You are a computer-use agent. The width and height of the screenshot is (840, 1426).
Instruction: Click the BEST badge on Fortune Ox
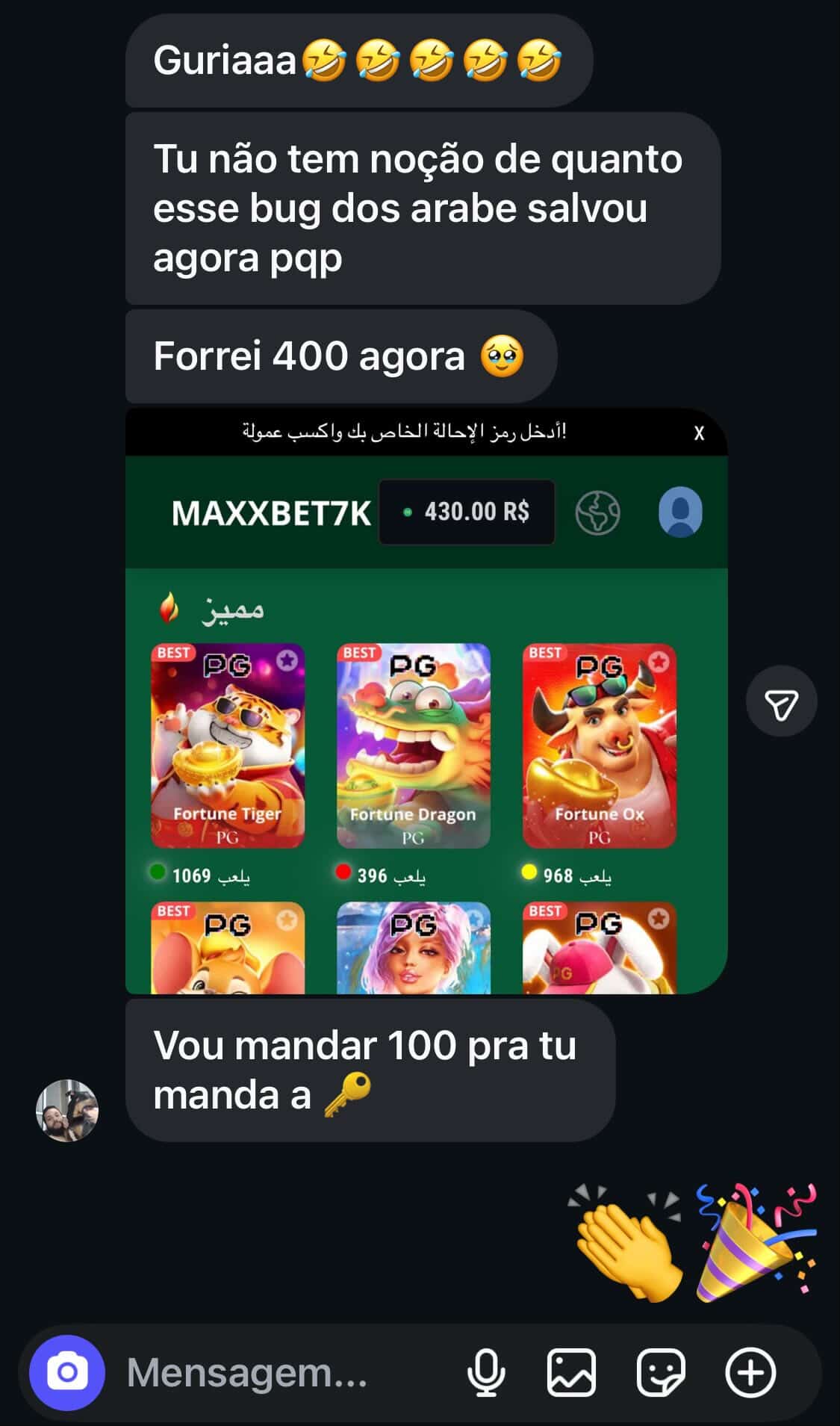pyautogui.click(x=547, y=651)
